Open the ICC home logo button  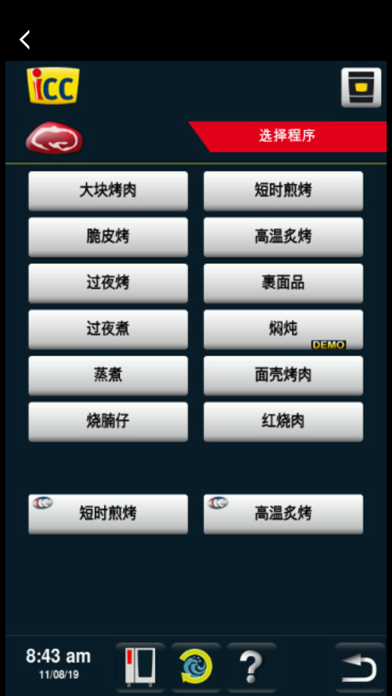point(53,85)
